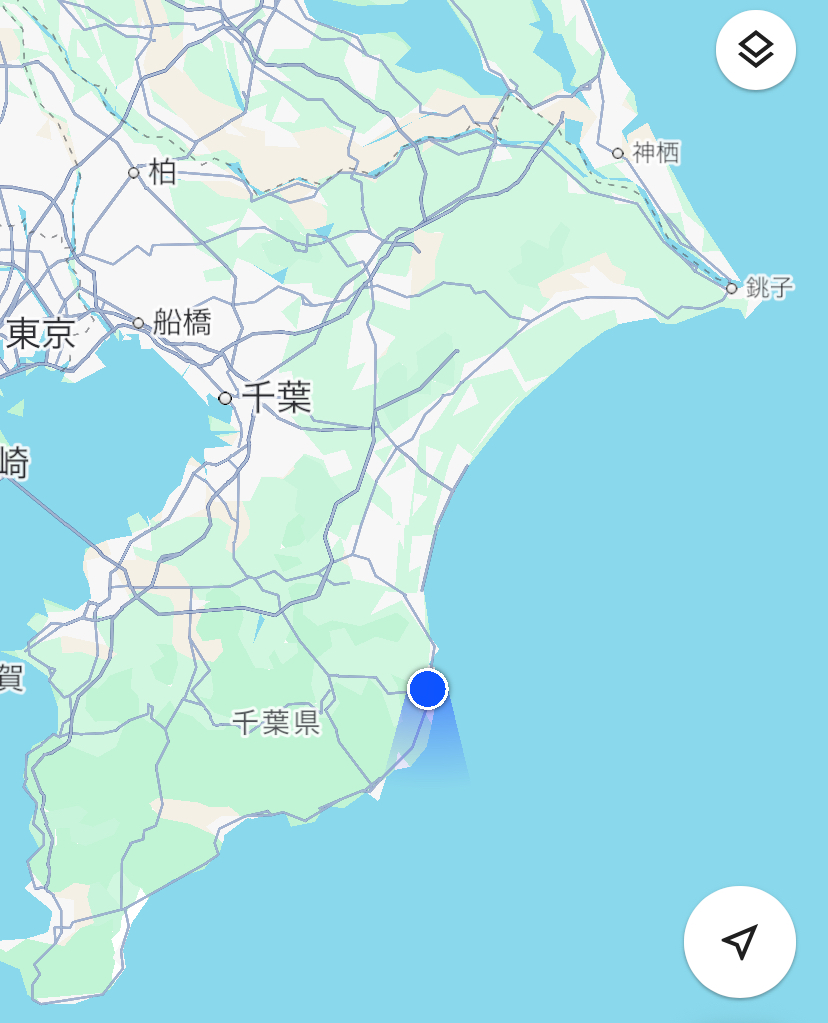Recenter the map on my location
The image size is (828, 1023).
click(x=739, y=941)
